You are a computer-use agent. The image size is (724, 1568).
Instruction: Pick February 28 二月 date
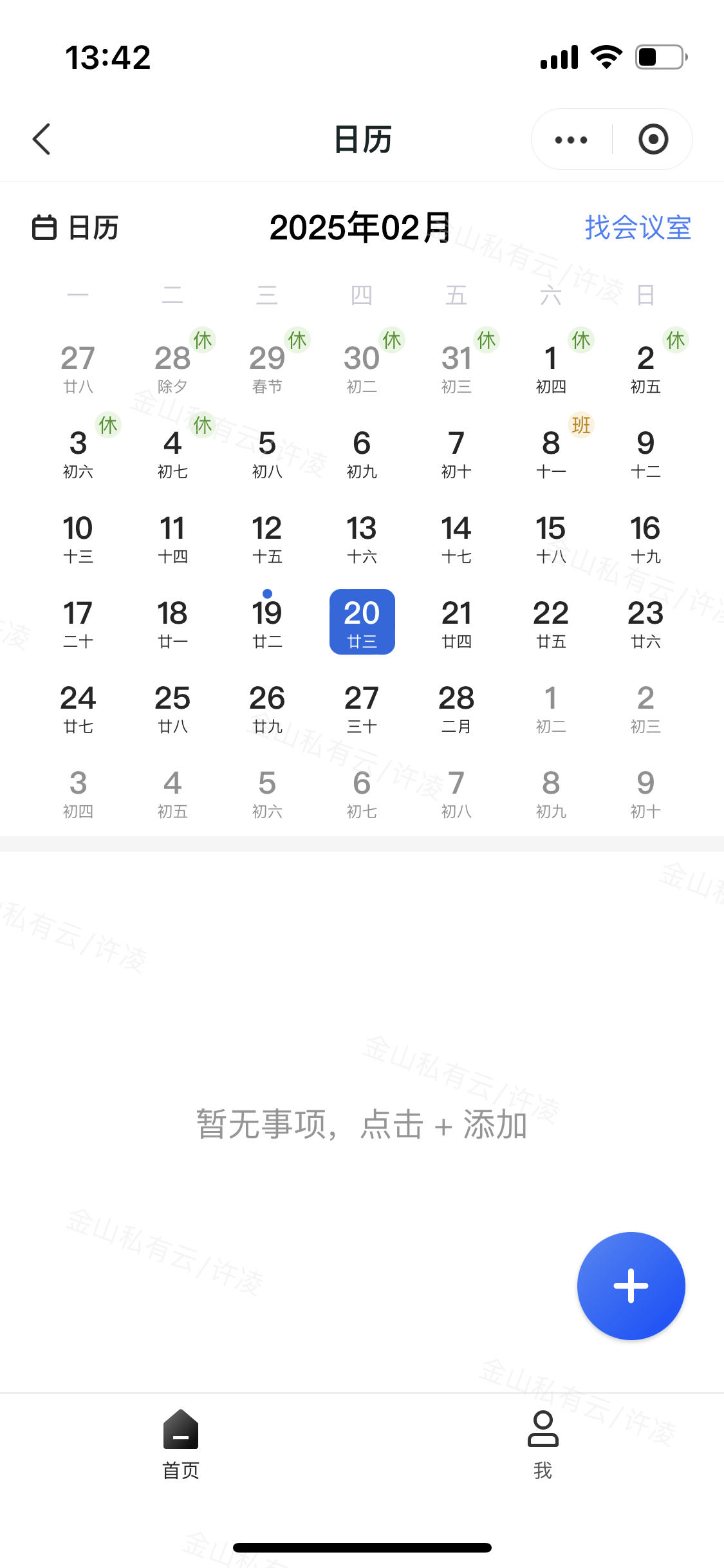click(x=456, y=707)
